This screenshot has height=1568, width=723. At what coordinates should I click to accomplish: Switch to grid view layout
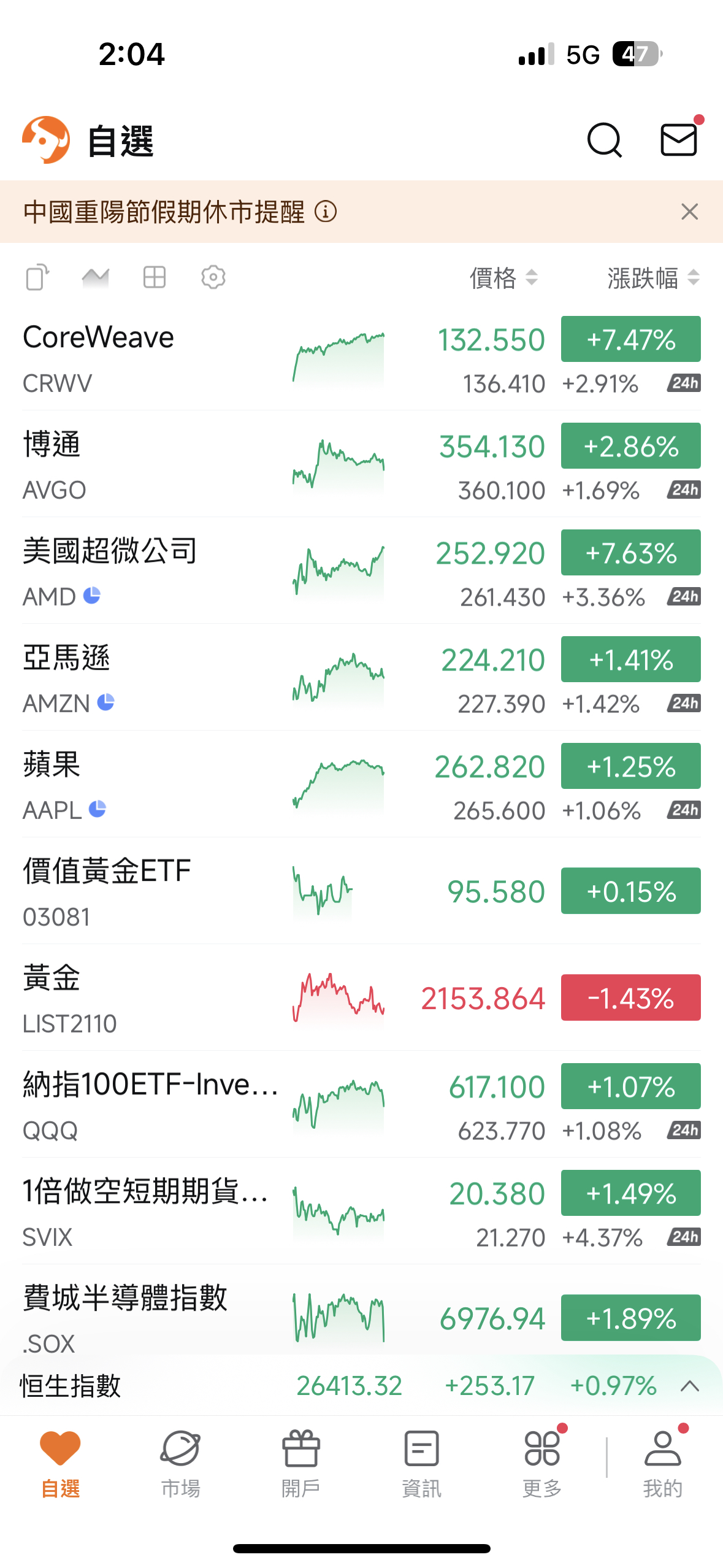pos(154,277)
